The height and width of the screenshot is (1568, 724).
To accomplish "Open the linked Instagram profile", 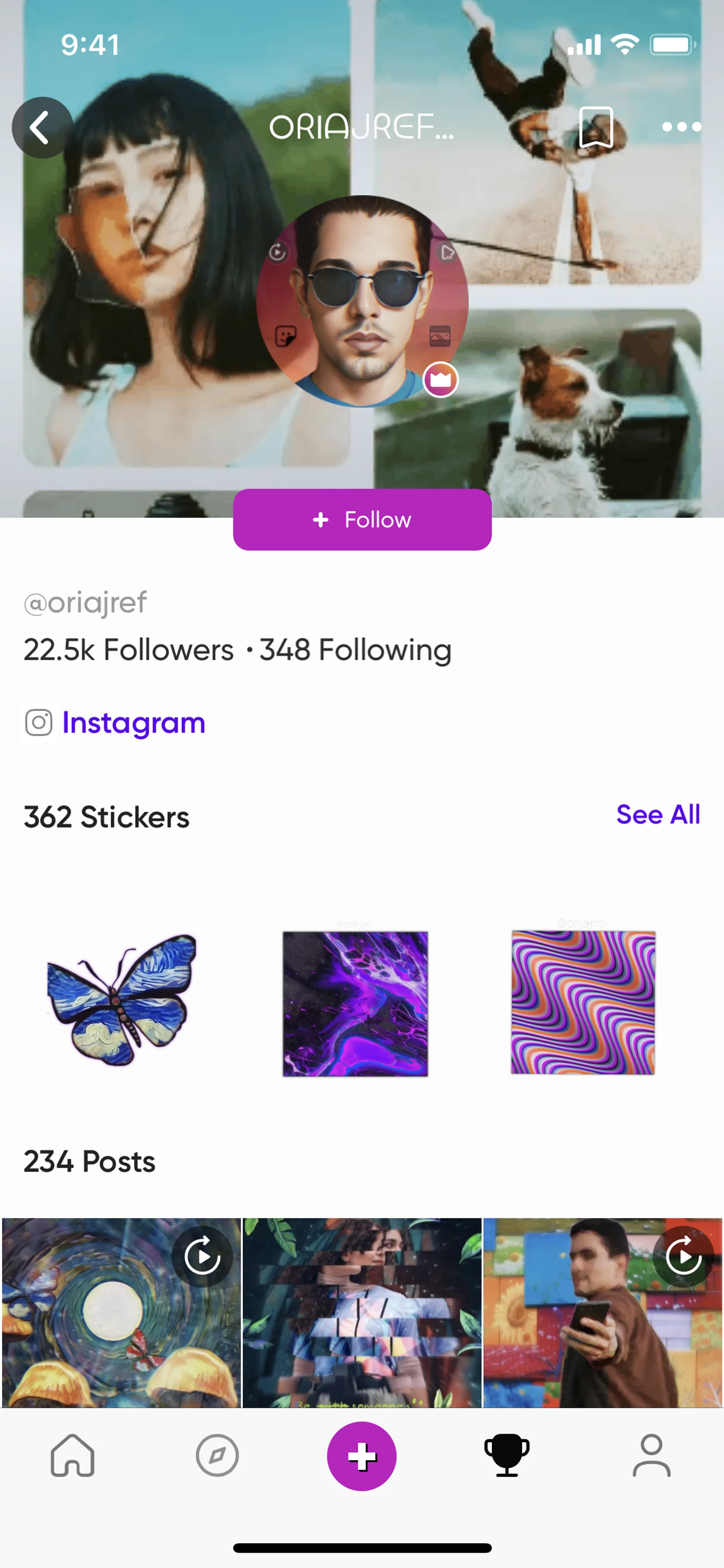I will click(133, 723).
